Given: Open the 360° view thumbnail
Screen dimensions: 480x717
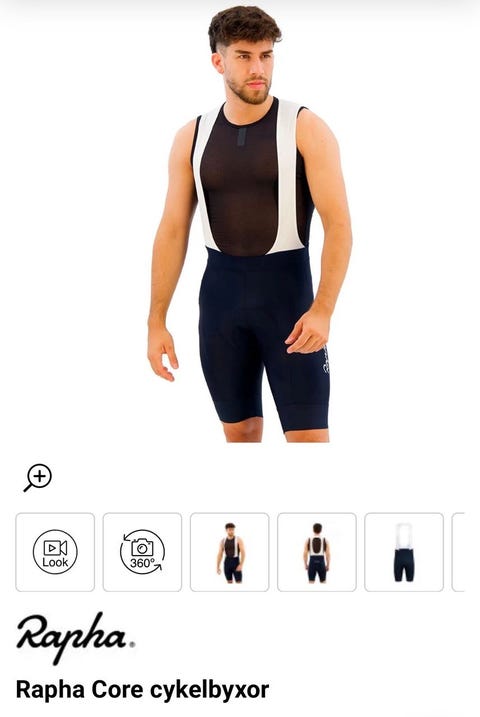Looking at the screenshot, I should coord(142,552).
